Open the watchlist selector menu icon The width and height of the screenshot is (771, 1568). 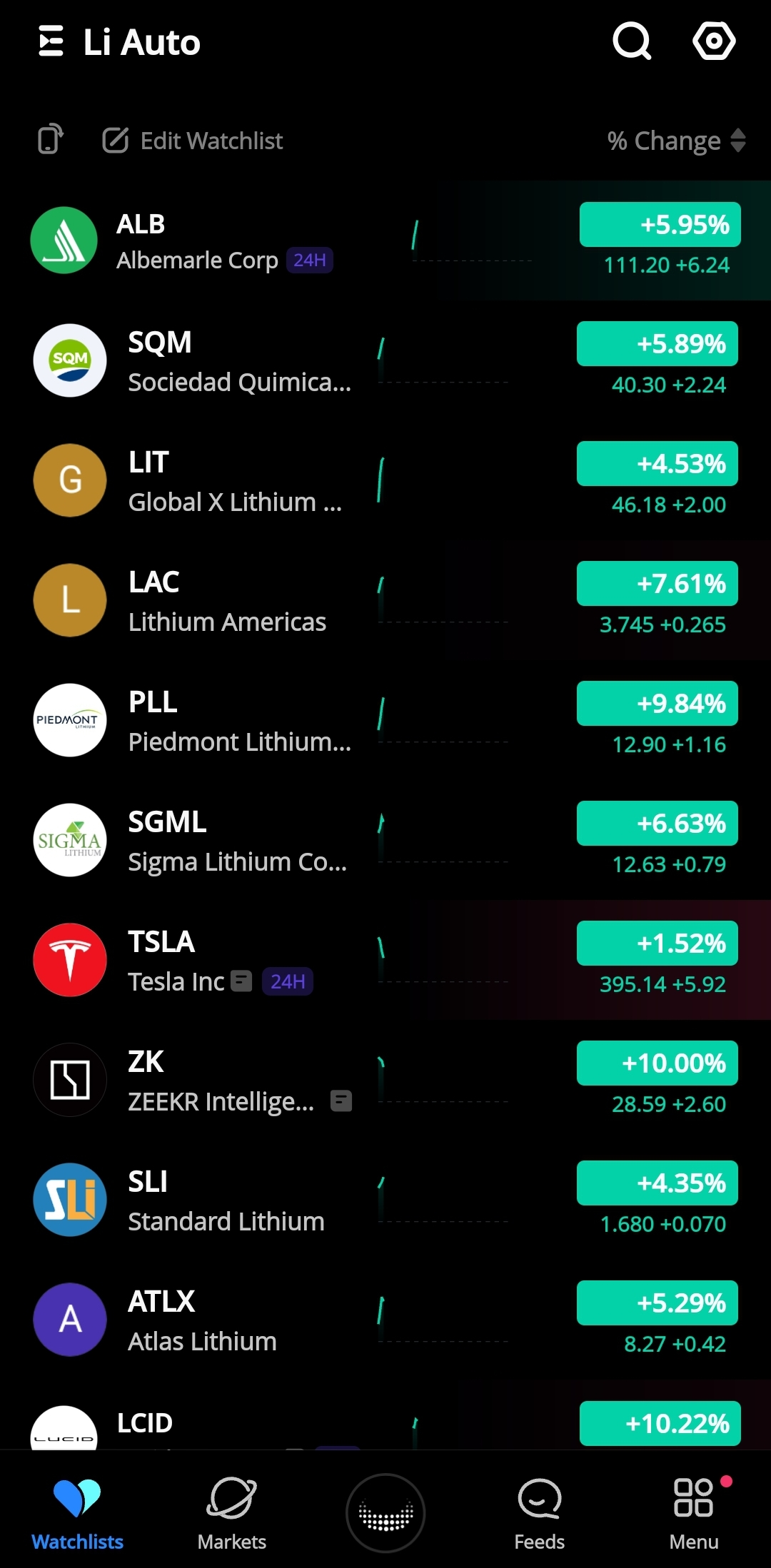tap(51, 41)
